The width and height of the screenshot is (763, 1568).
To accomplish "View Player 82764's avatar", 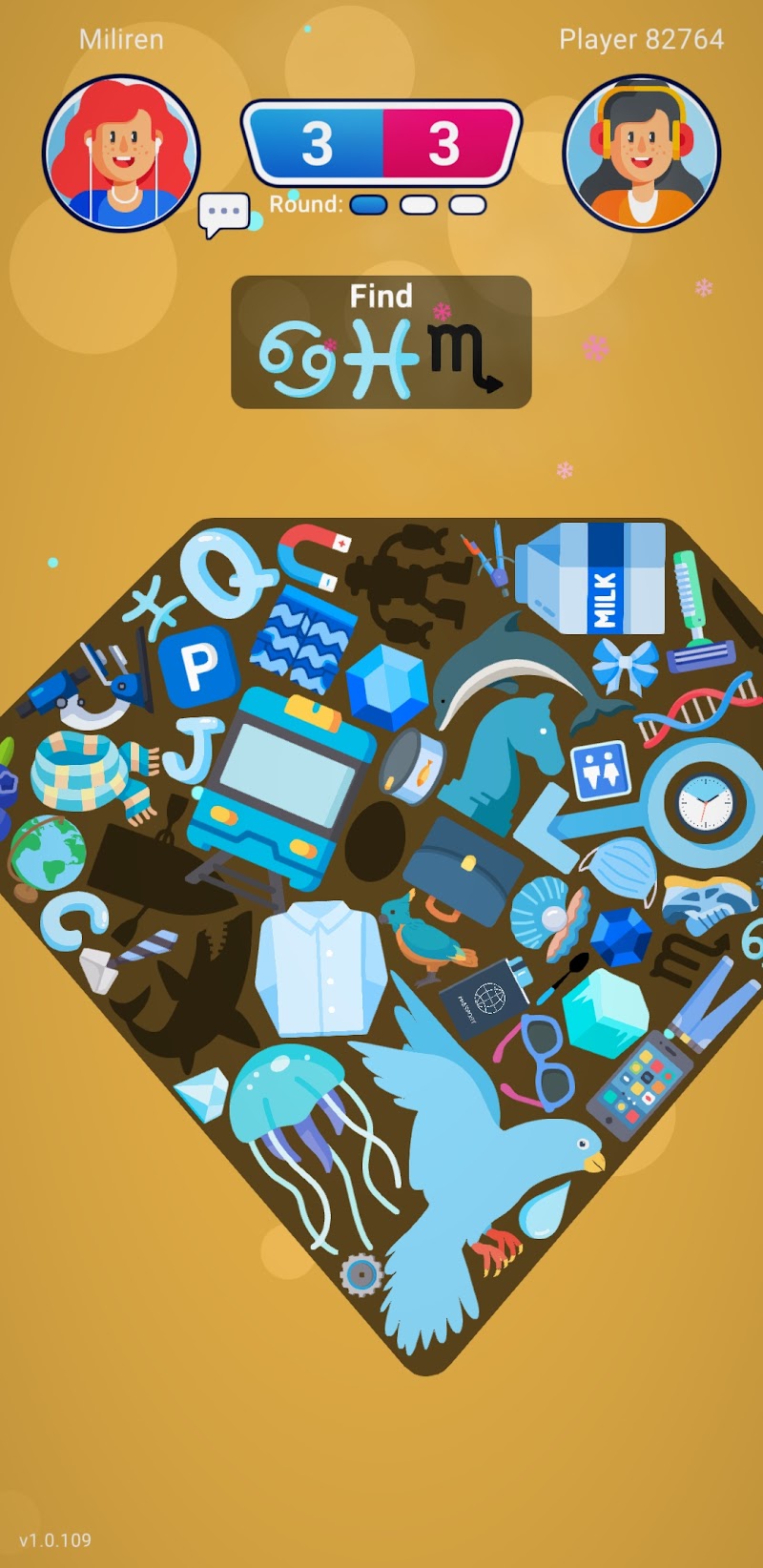I will point(642,153).
